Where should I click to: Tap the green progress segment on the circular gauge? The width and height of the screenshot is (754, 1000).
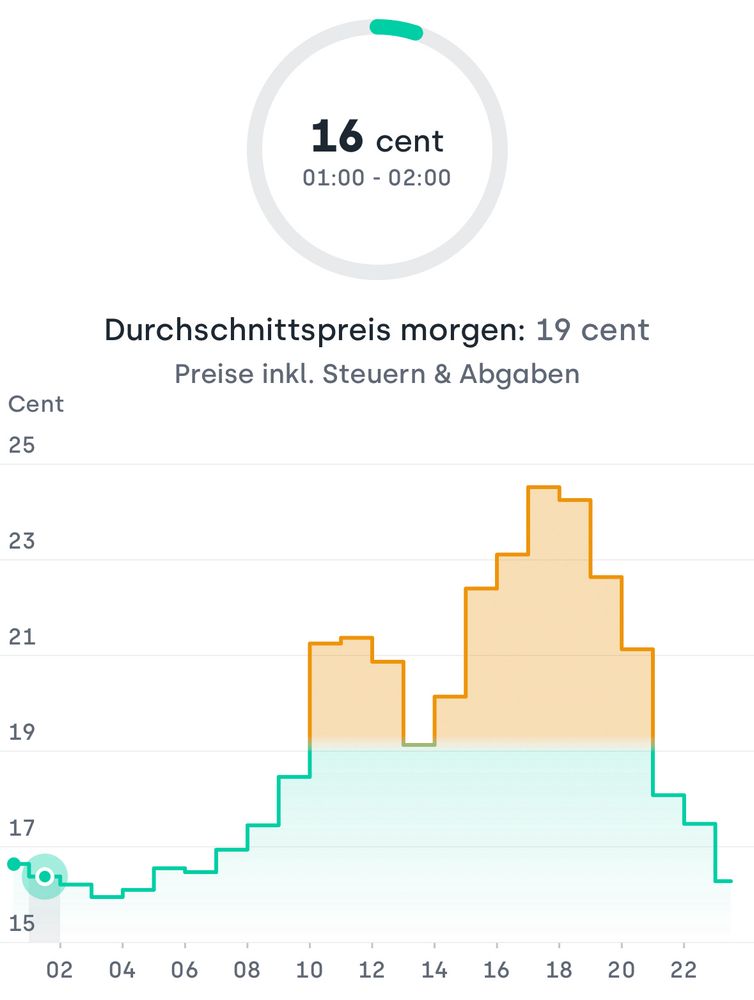point(396,27)
